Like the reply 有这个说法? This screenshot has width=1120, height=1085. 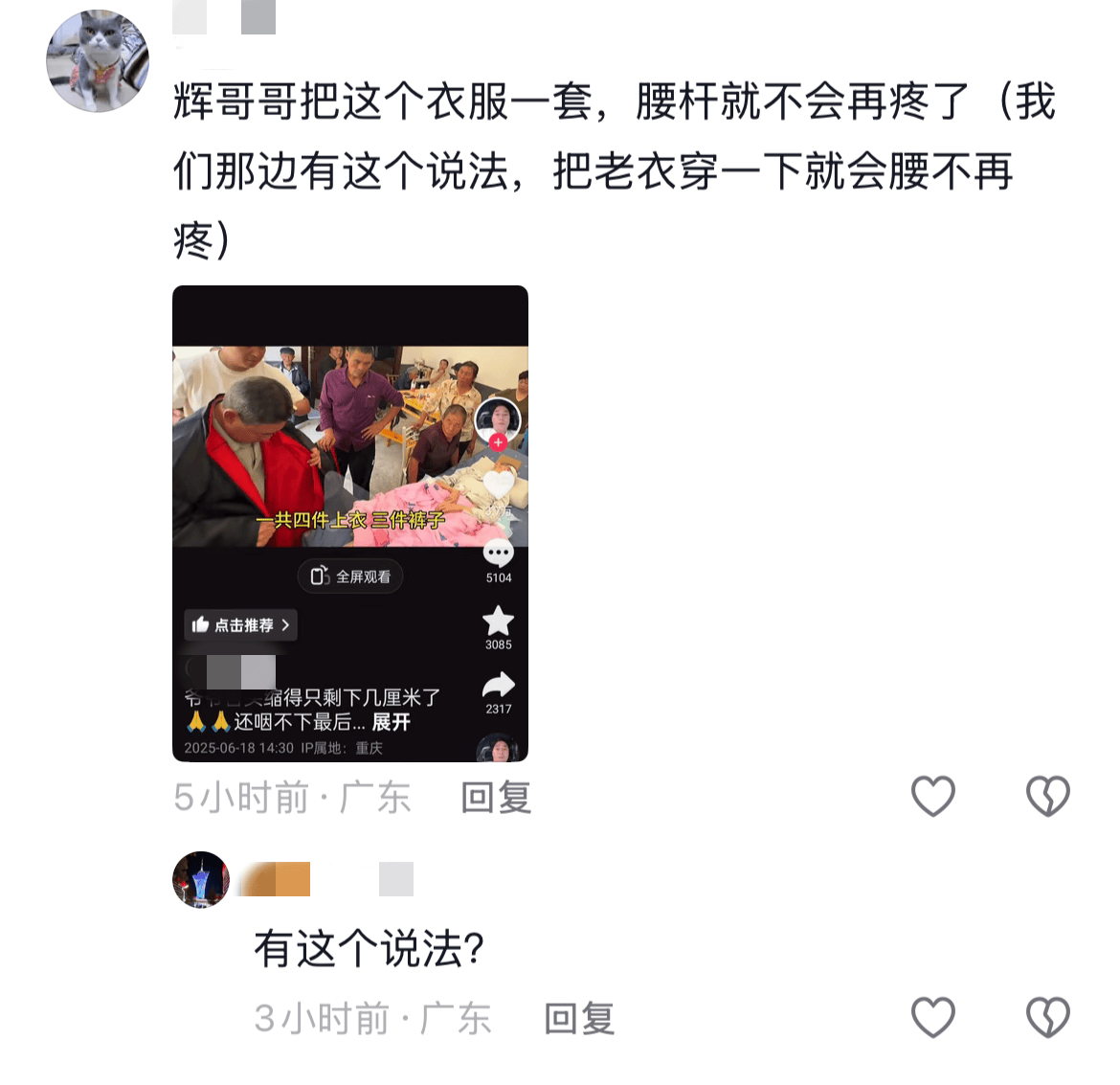pos(932,1017)
